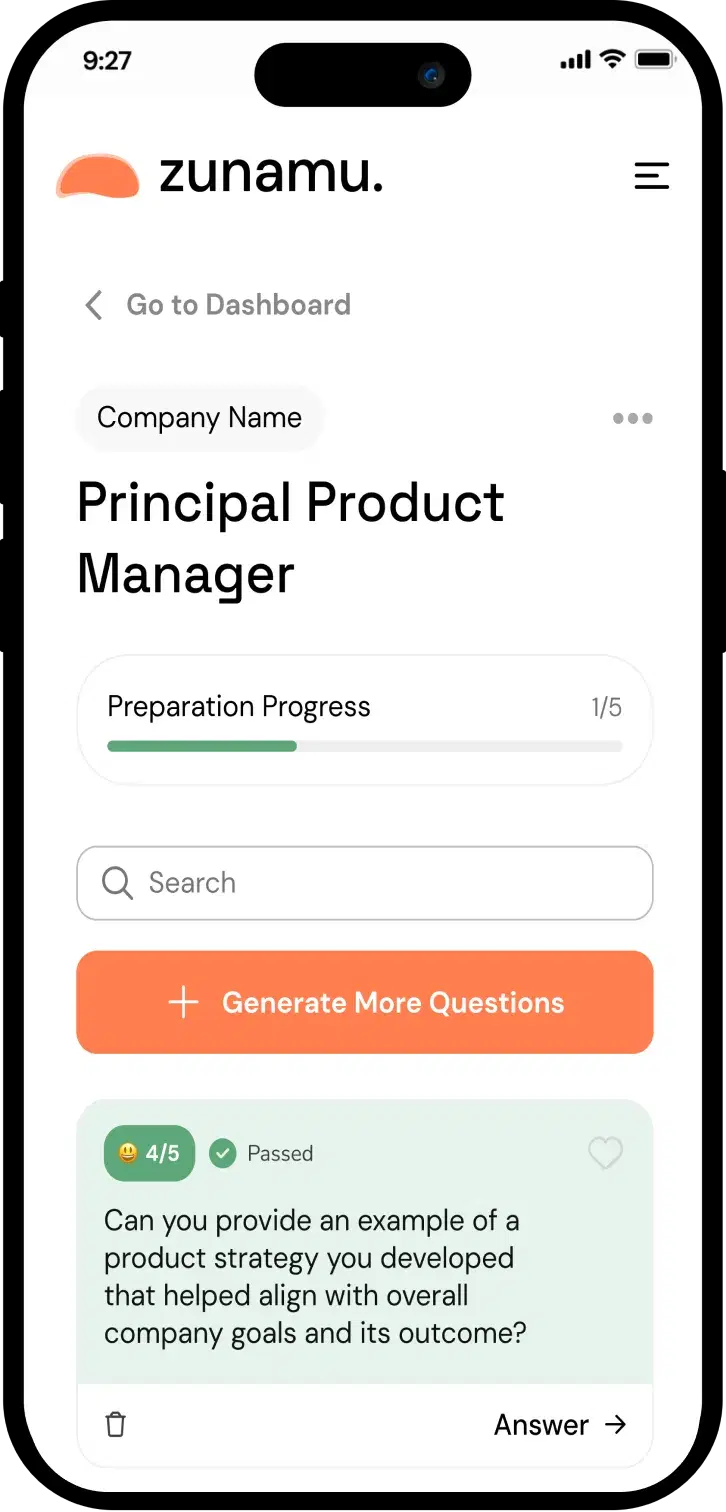This screenshot has width=726, height=1512.
Task: Open the three-dot options menu
Action: tap(632, 418)
